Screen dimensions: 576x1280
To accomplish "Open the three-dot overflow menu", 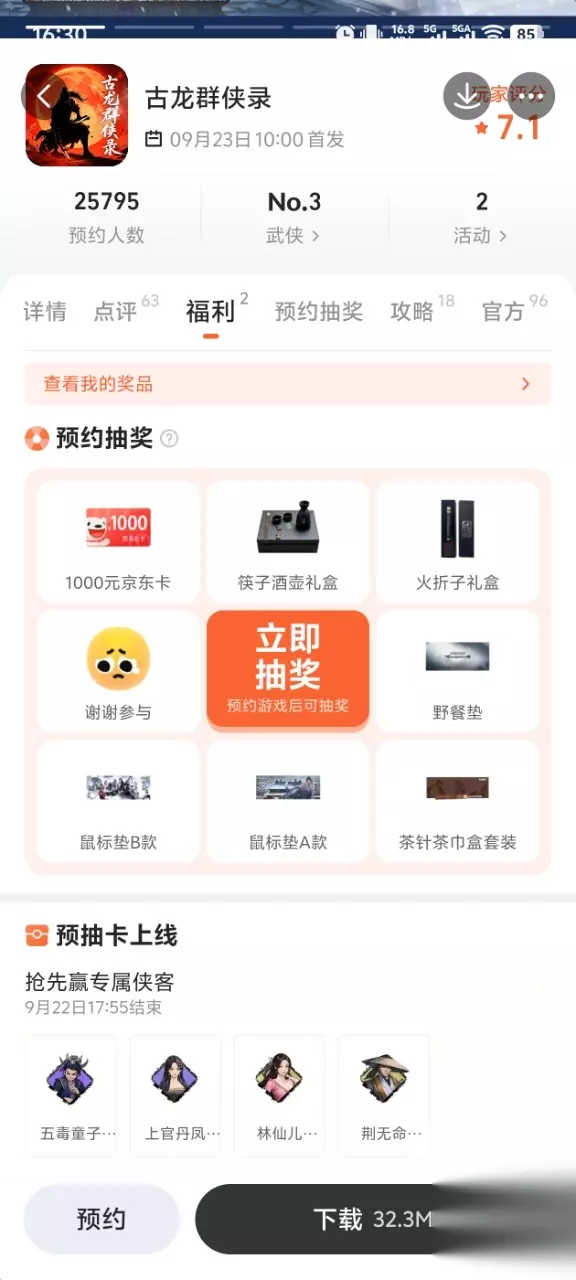I will tap(532, 96).
